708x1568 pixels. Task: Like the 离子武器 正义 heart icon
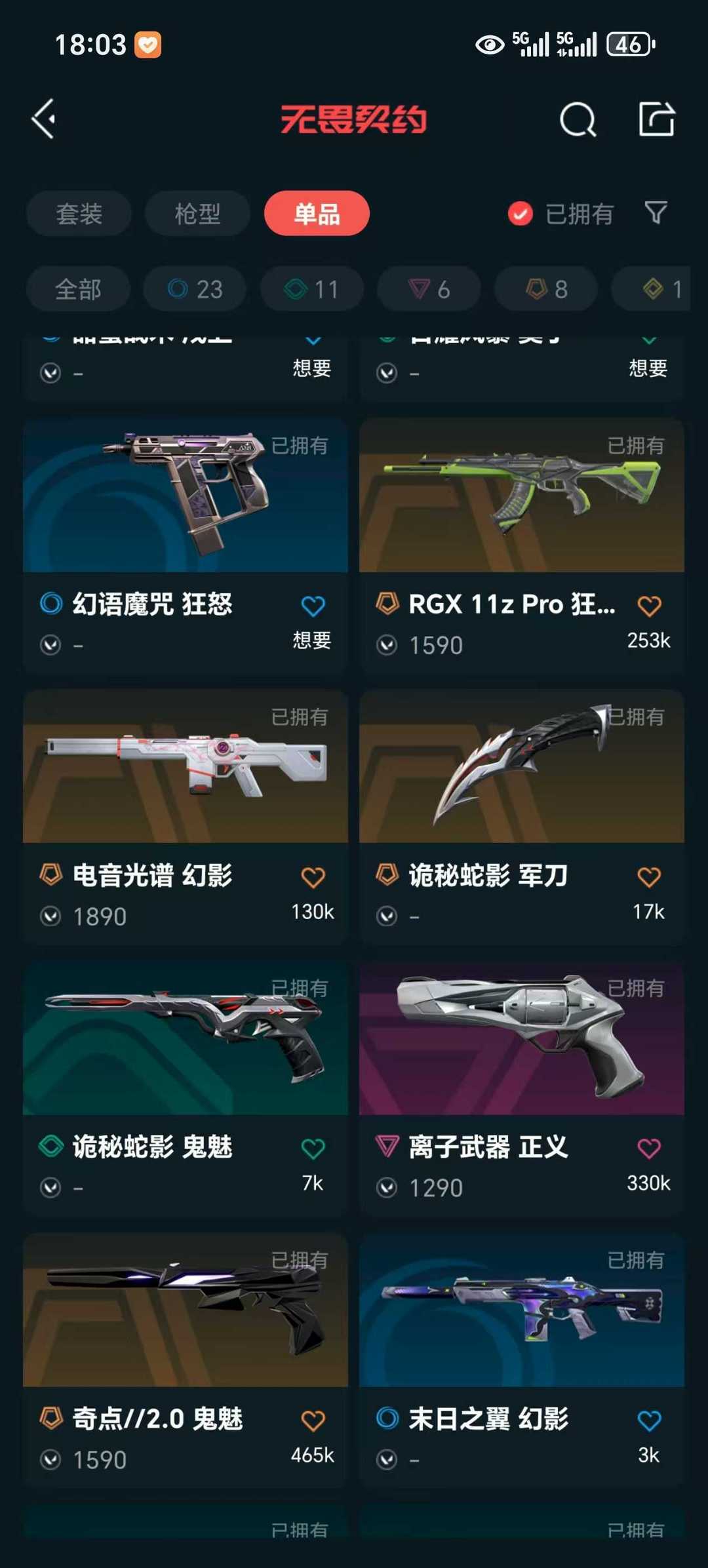pyautogui.click(x=649, y=1148)
